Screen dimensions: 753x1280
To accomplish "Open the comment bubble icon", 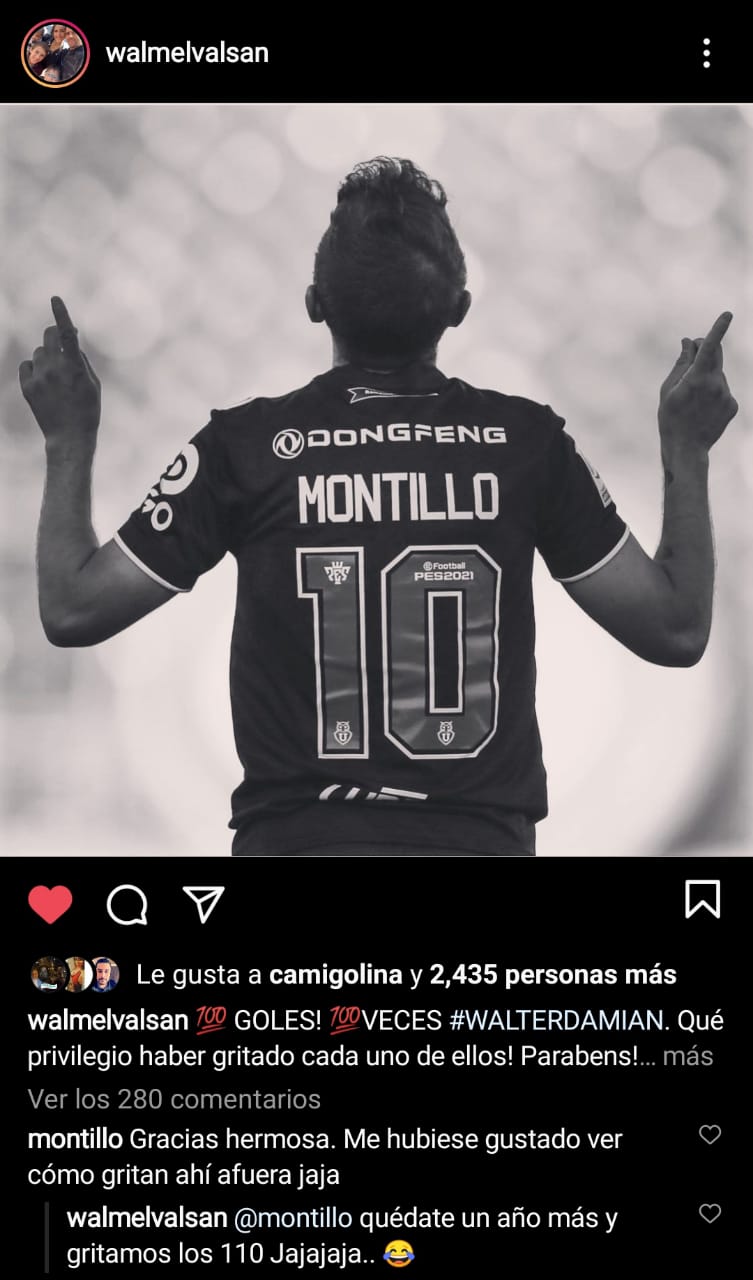I will point(127,904).
